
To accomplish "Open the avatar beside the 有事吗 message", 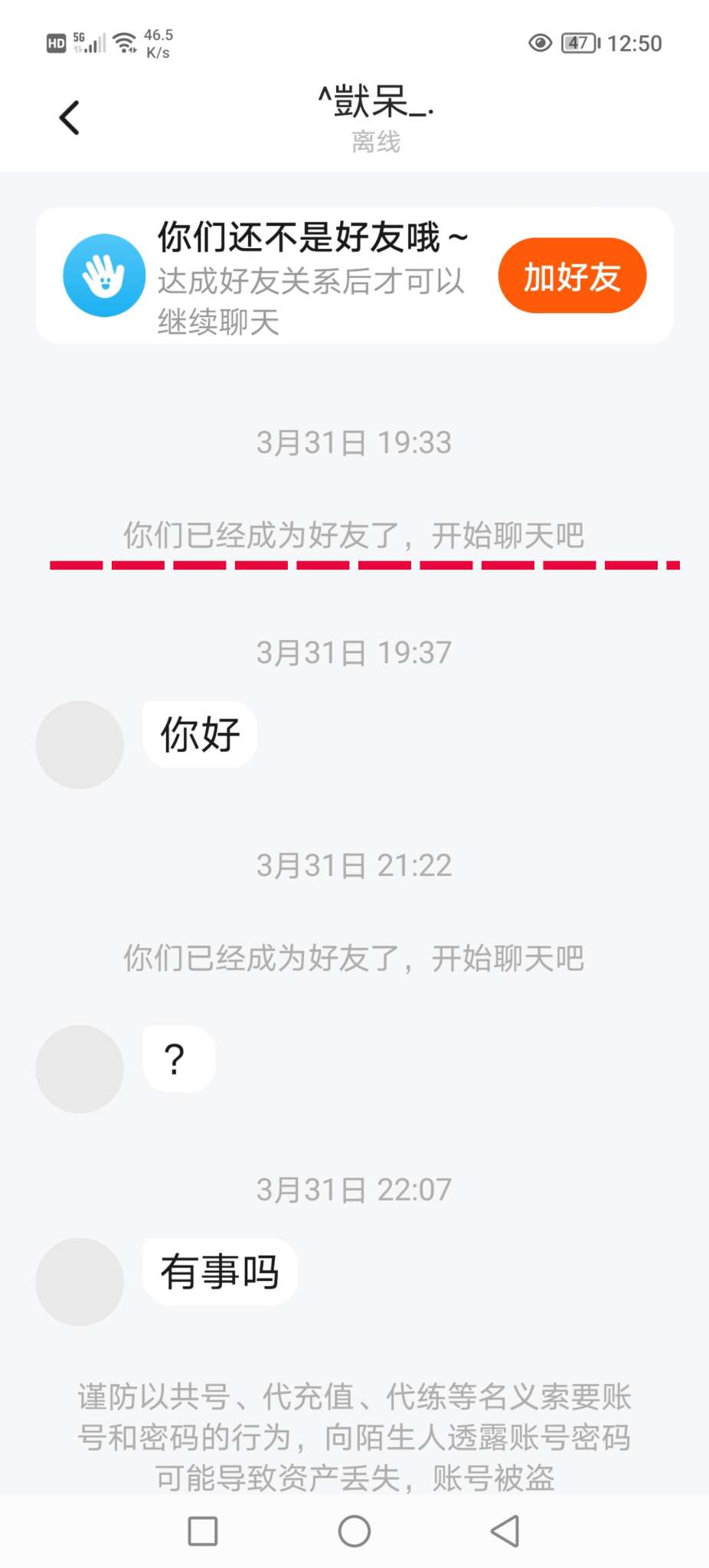I will pos(80,1282).
